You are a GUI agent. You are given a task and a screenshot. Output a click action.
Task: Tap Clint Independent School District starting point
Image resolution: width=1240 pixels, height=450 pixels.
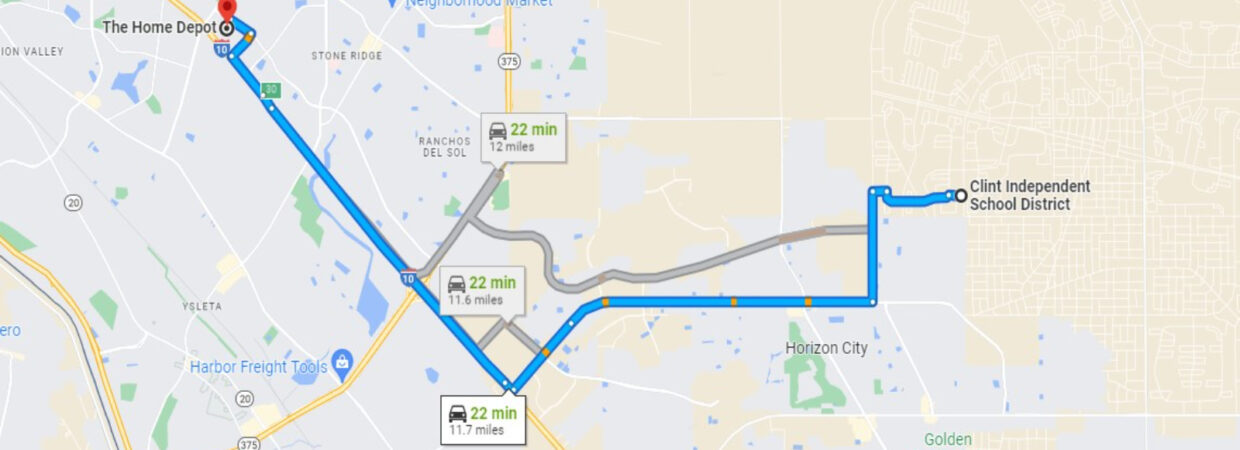[961, 196]
